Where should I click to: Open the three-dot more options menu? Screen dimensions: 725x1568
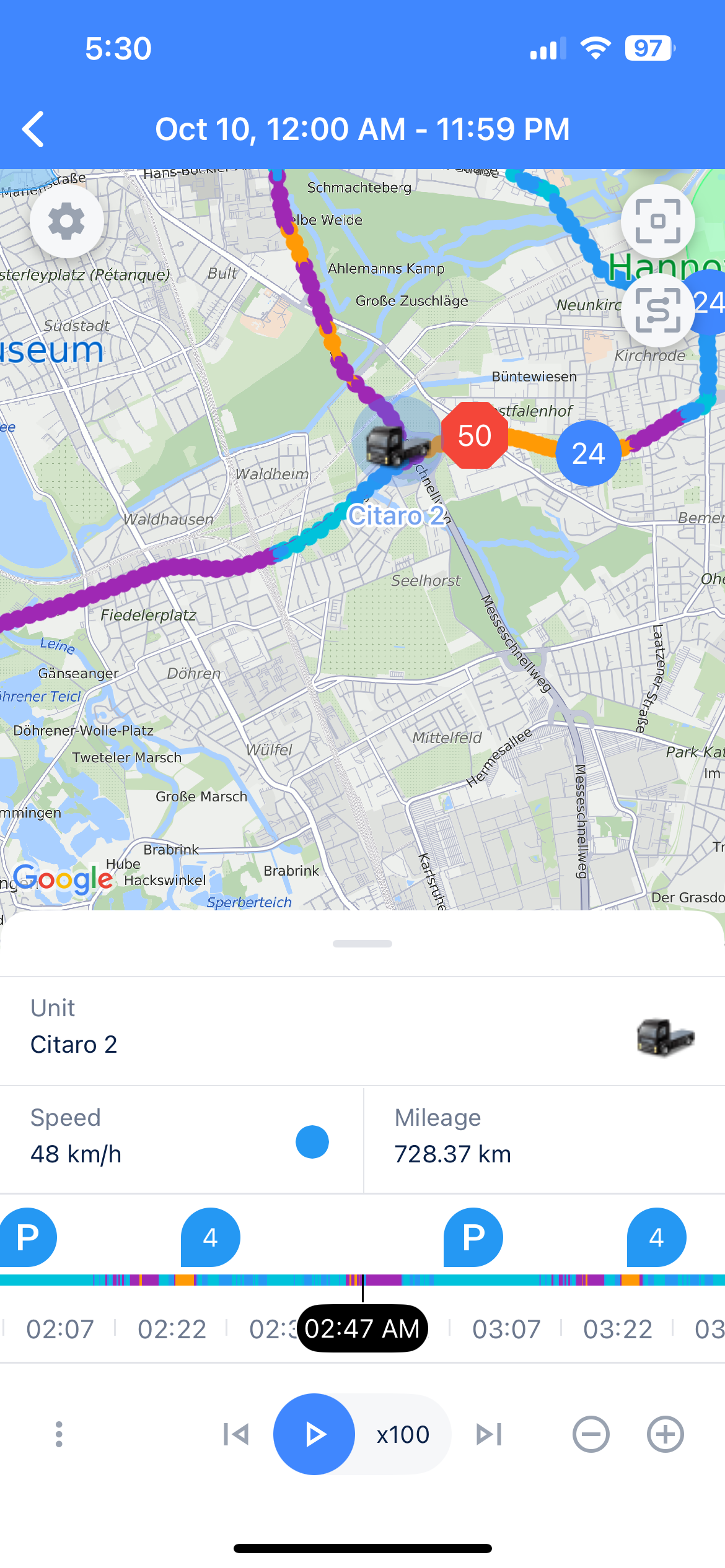[x=59, y=1434]
